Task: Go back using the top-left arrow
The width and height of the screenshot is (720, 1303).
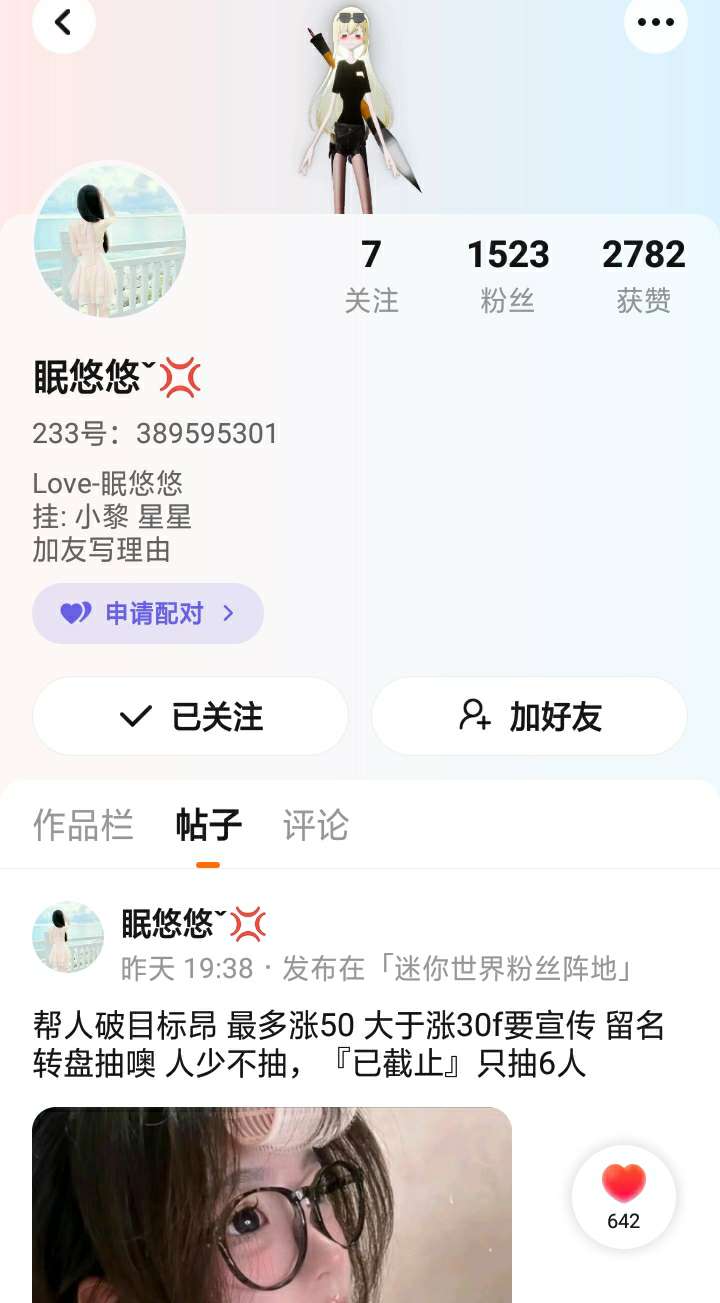Action: [x=64, y=22]
